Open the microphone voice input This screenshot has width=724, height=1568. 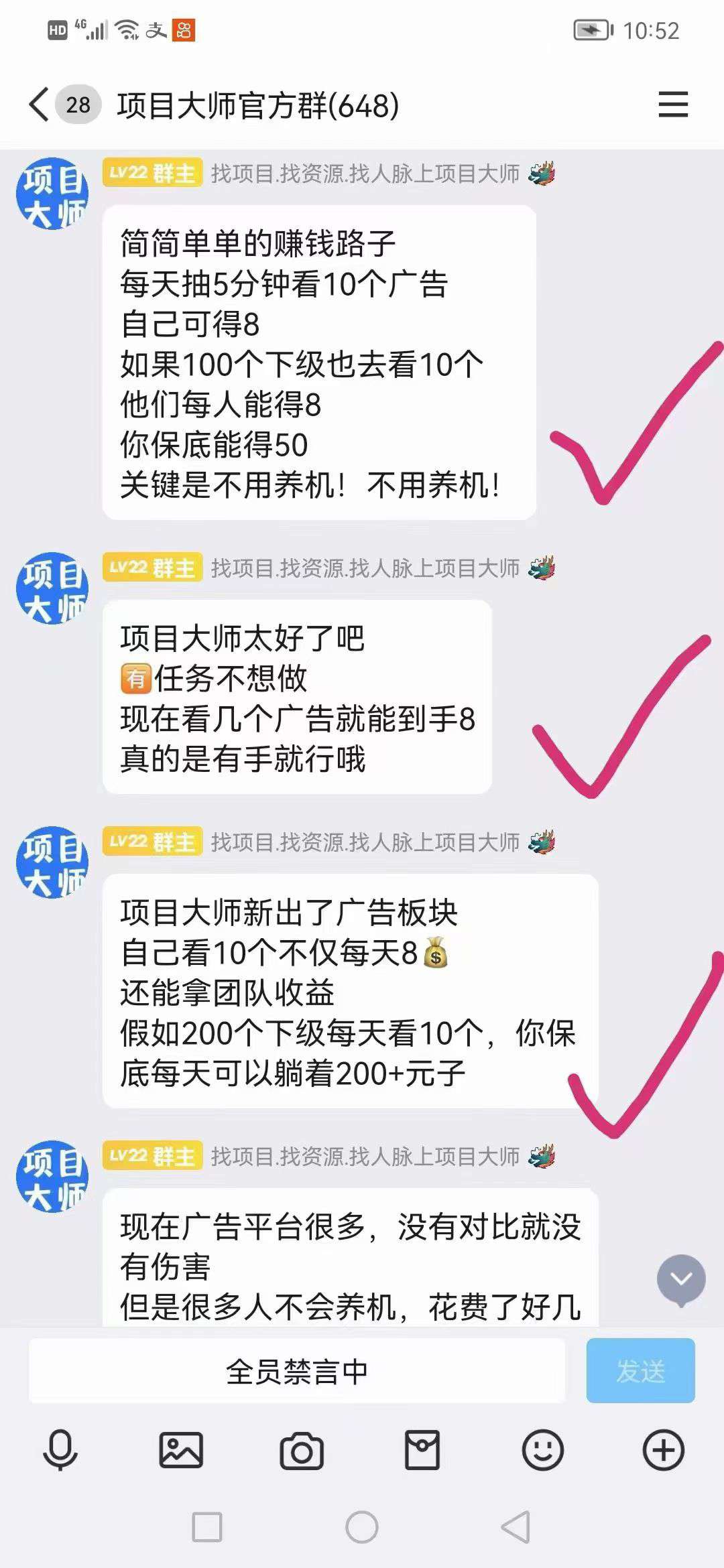coord(60,1450)
